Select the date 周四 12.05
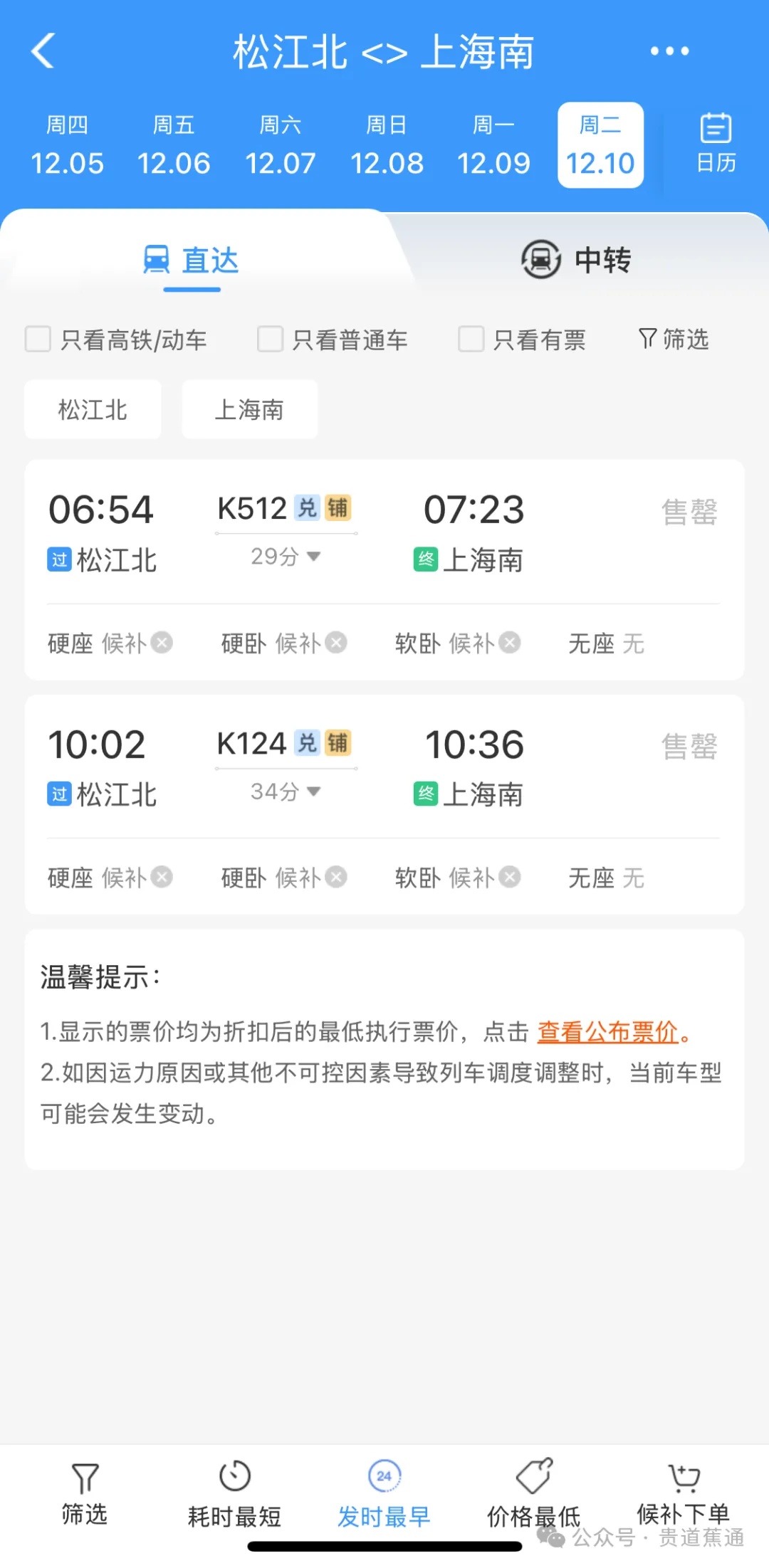The width and height of the screenshot is (769, 1568). [67, 146]
